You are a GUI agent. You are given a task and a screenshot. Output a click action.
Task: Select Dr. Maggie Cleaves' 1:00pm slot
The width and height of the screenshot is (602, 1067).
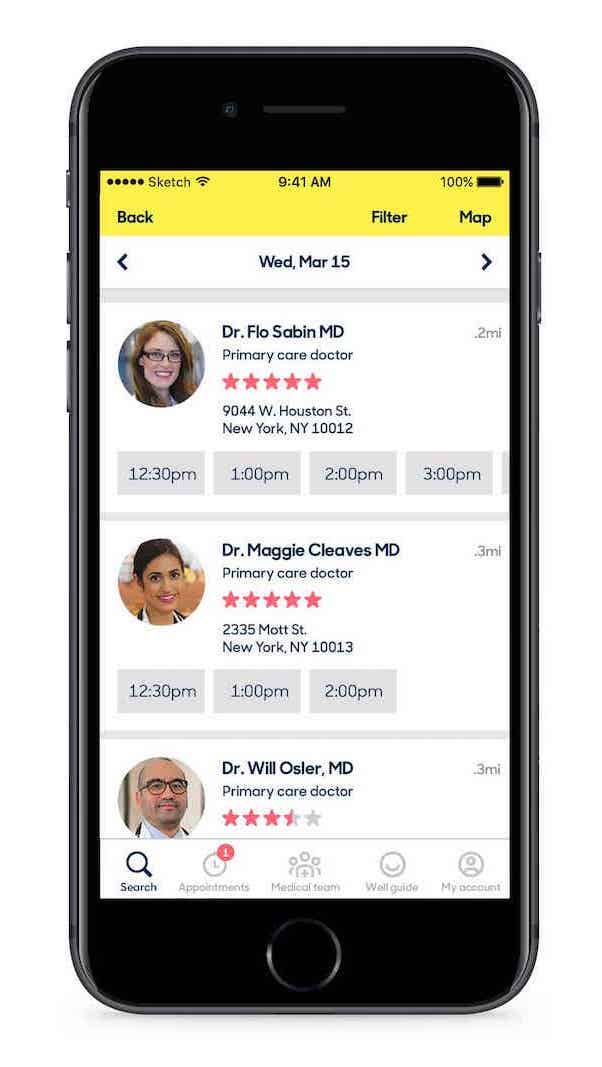coord(257,691)
